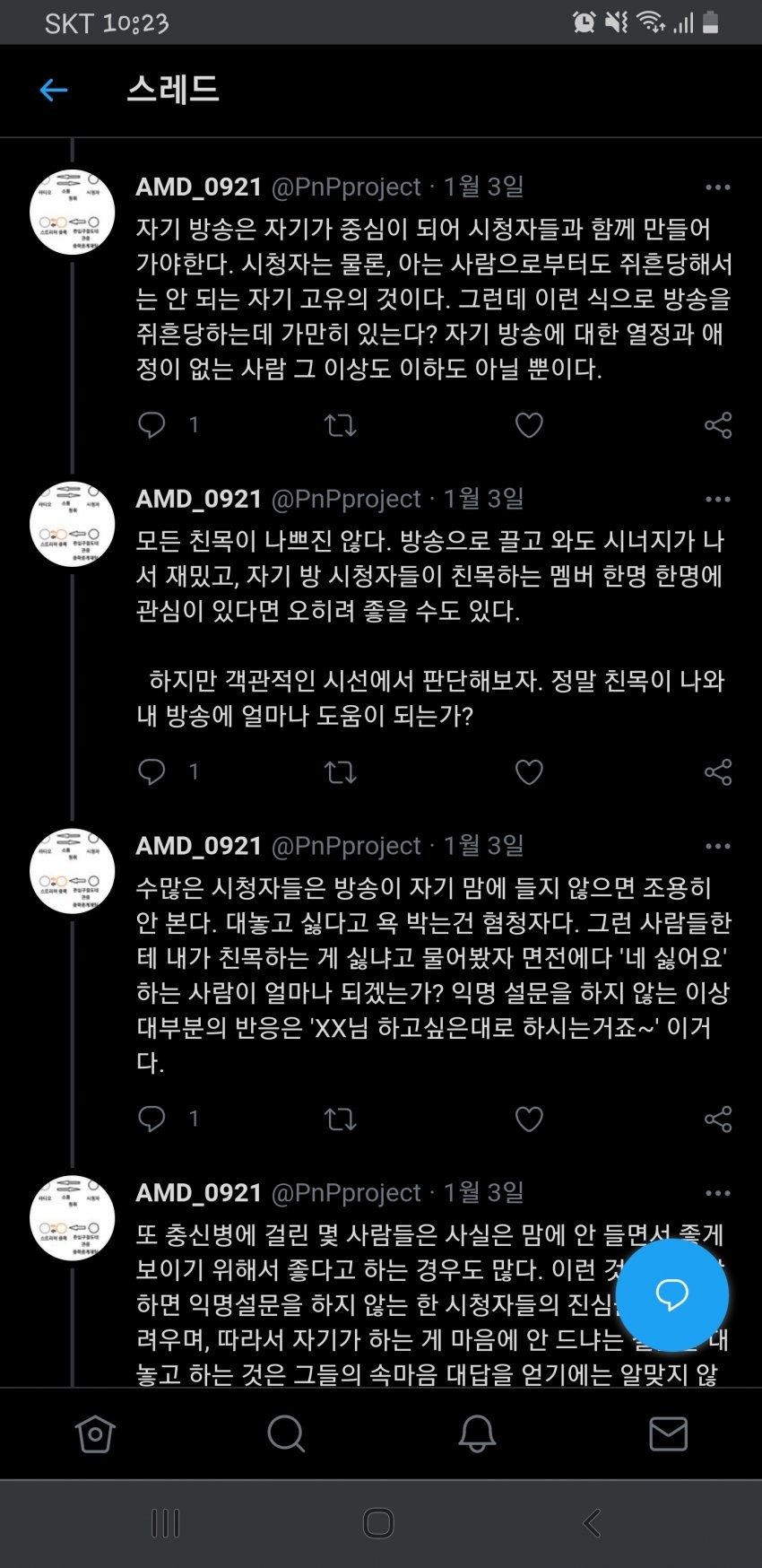Open overflow menu on the '자기 방송은' tweet
Viewport: 762px width, 1568px height.
717,187
